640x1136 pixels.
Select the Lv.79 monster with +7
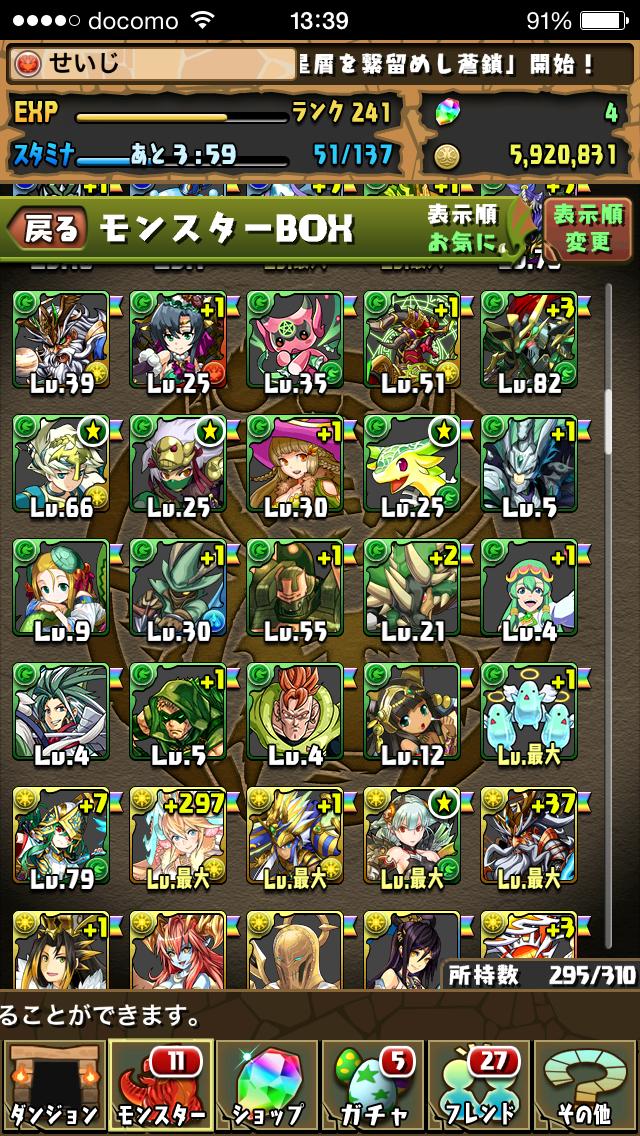(62, 838)
